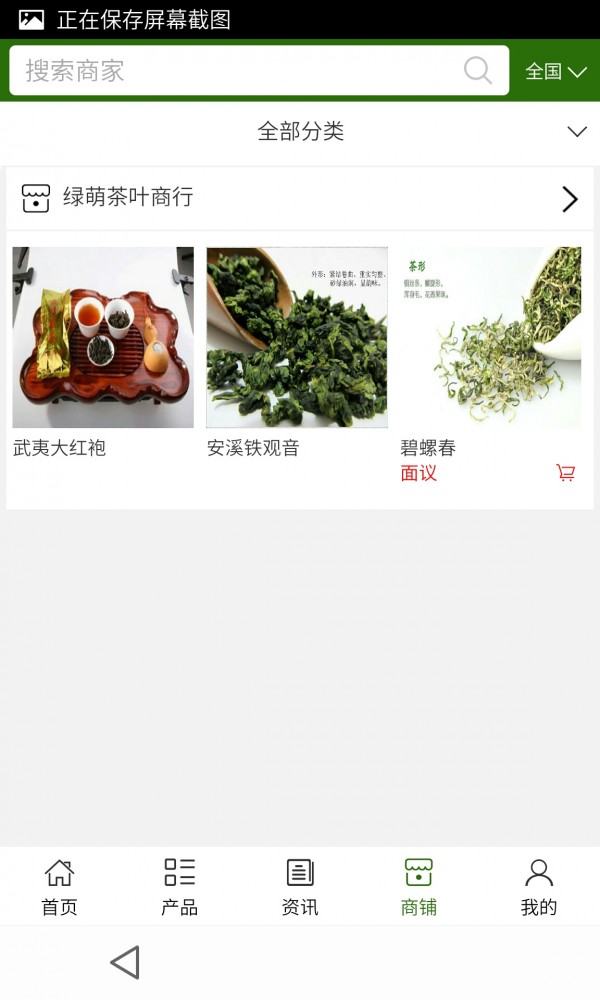
Task: View the 碧螺春 product
Action: pyautogui.click(x=490, y=338)
